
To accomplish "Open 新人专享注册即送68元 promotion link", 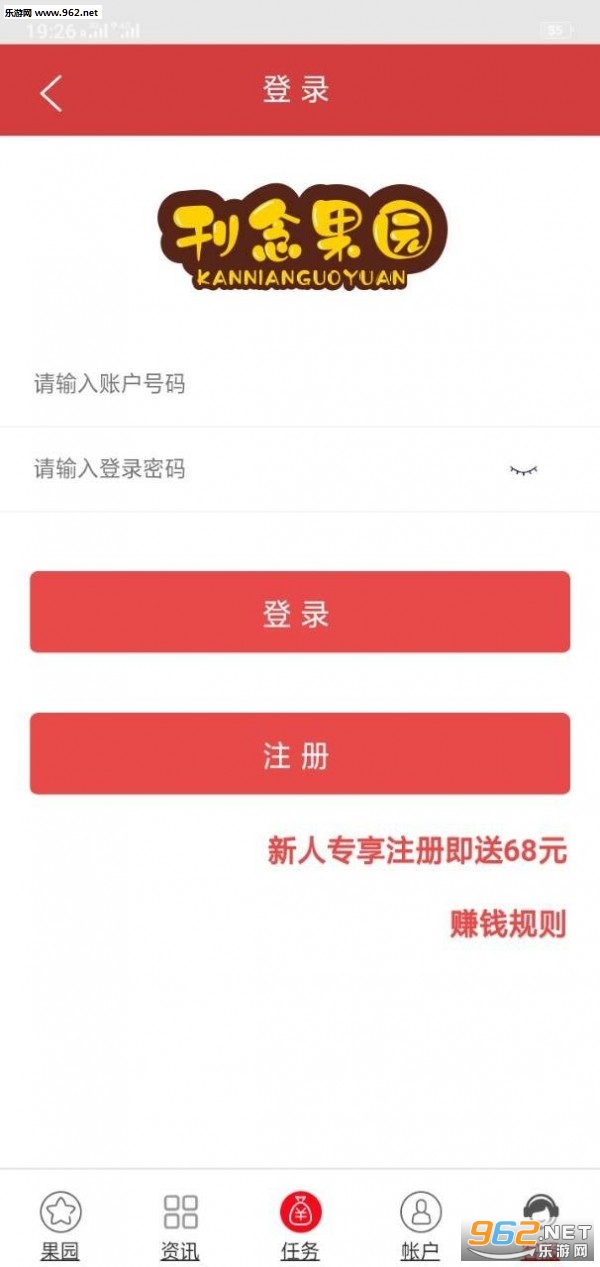I will pos(417,851).
